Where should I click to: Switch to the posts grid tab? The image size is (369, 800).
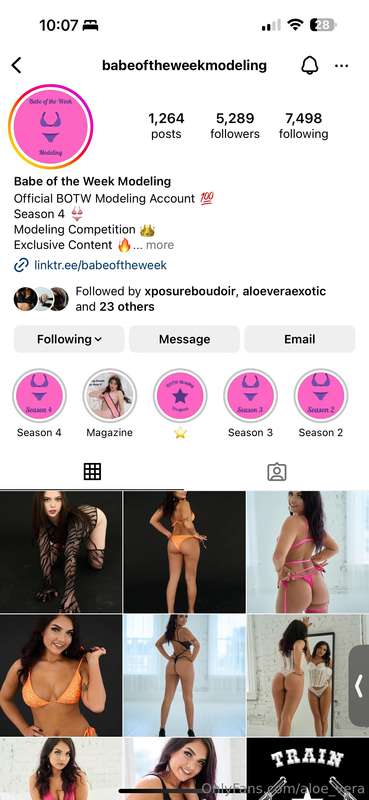click(x=92, y=471)
